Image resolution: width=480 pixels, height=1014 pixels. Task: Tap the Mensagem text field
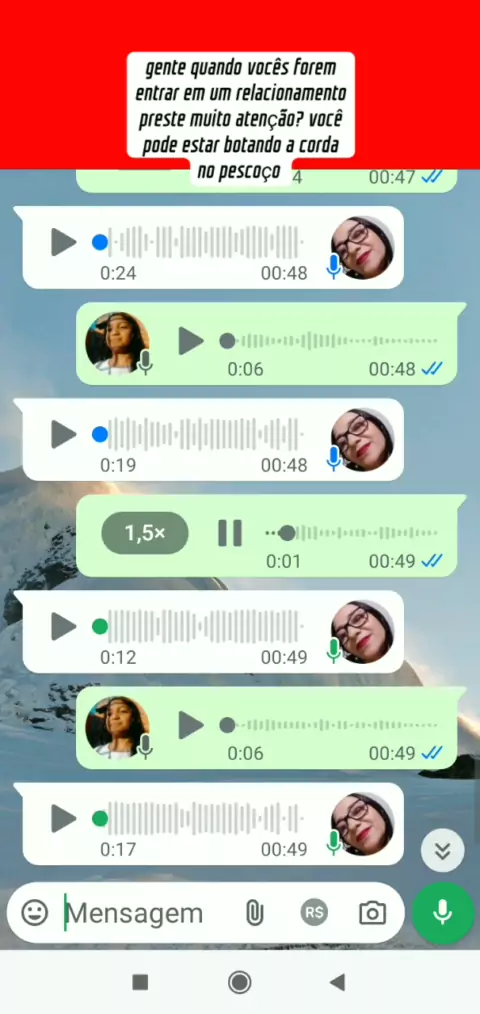coord(149,913)
